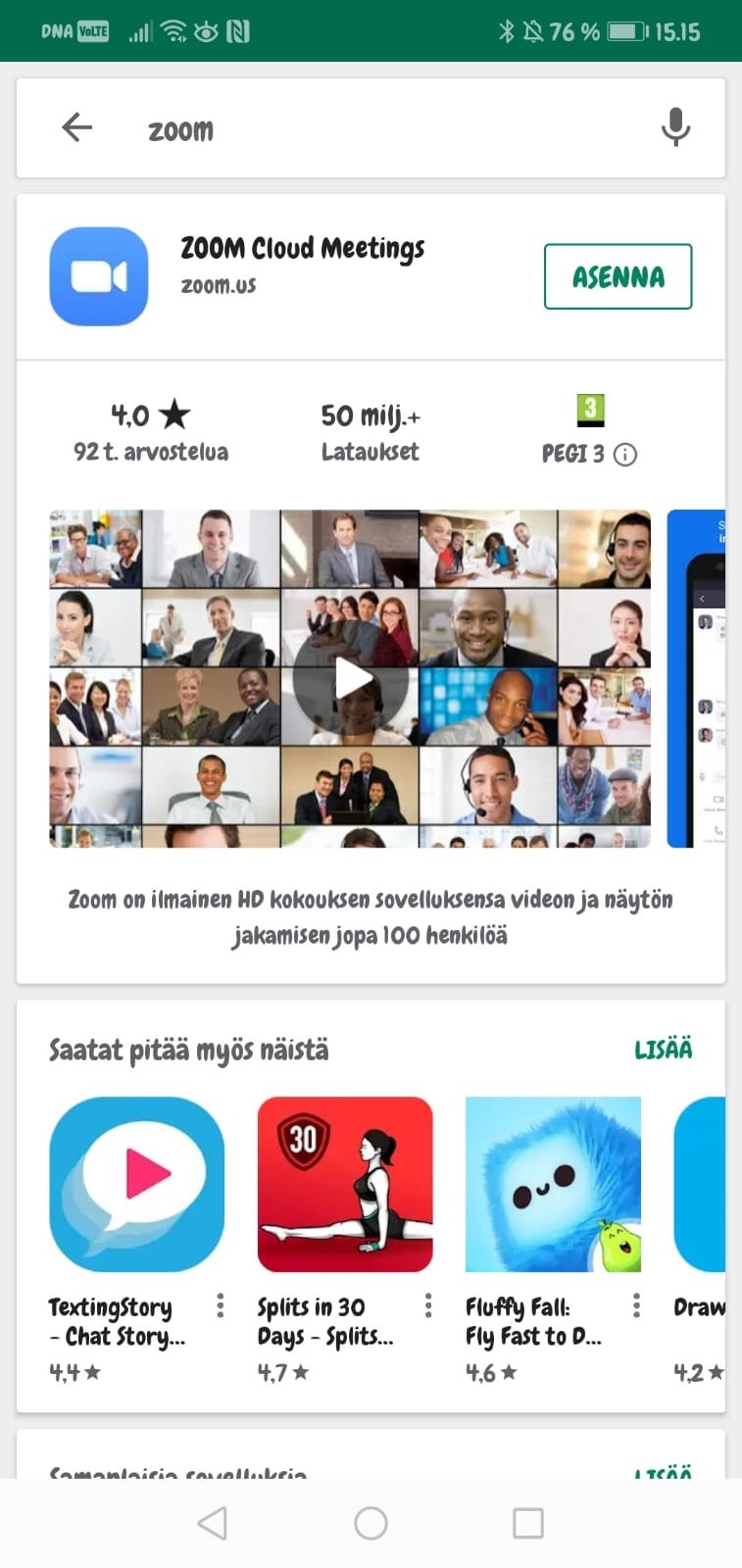This screenshot has height=1568, width=742.
Task: Open options menu for TextingStory
Action: coord(220,1305)
